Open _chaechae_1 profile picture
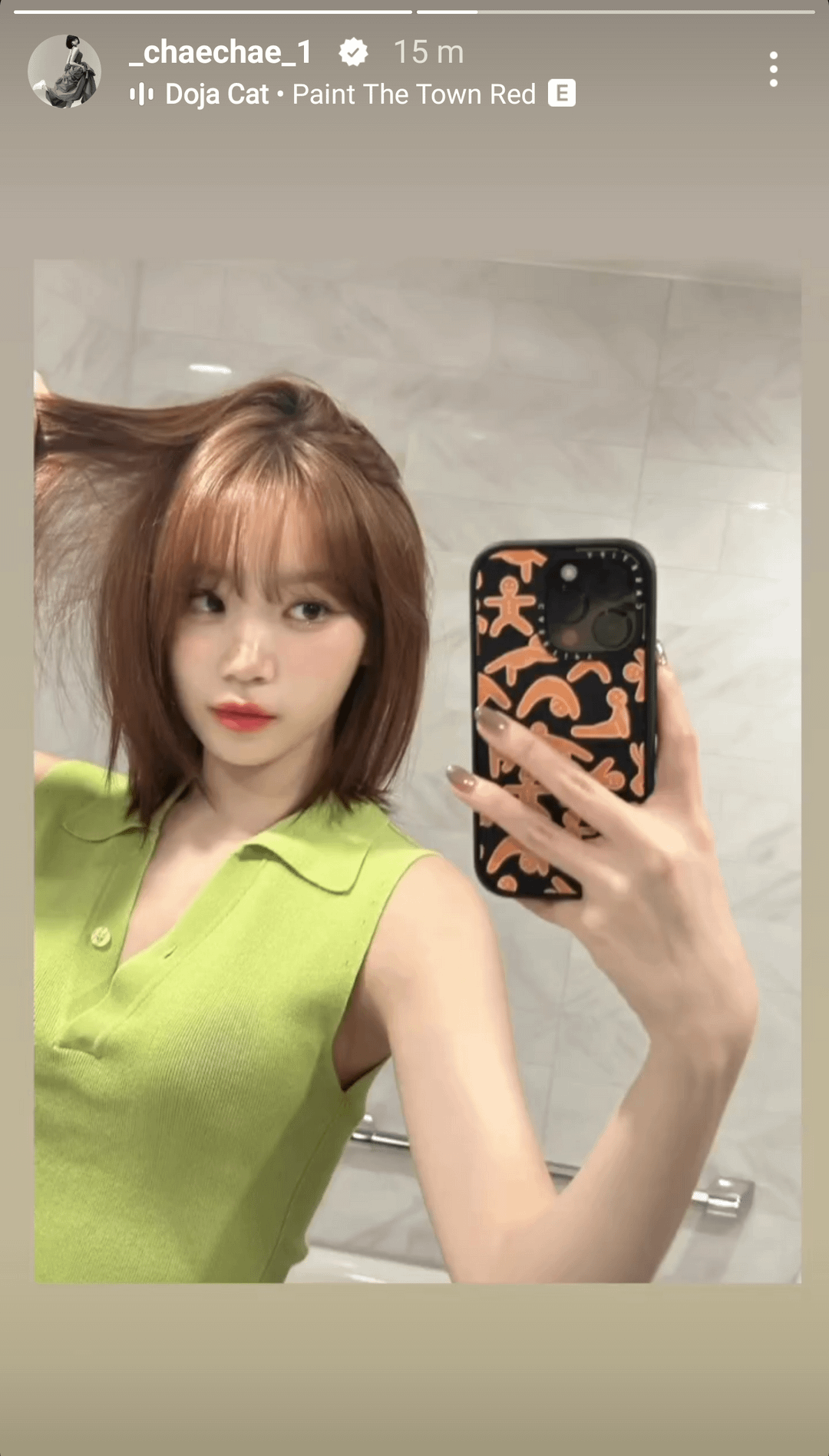Screen dimensions: 829x1456 click(x=64, y=71)
